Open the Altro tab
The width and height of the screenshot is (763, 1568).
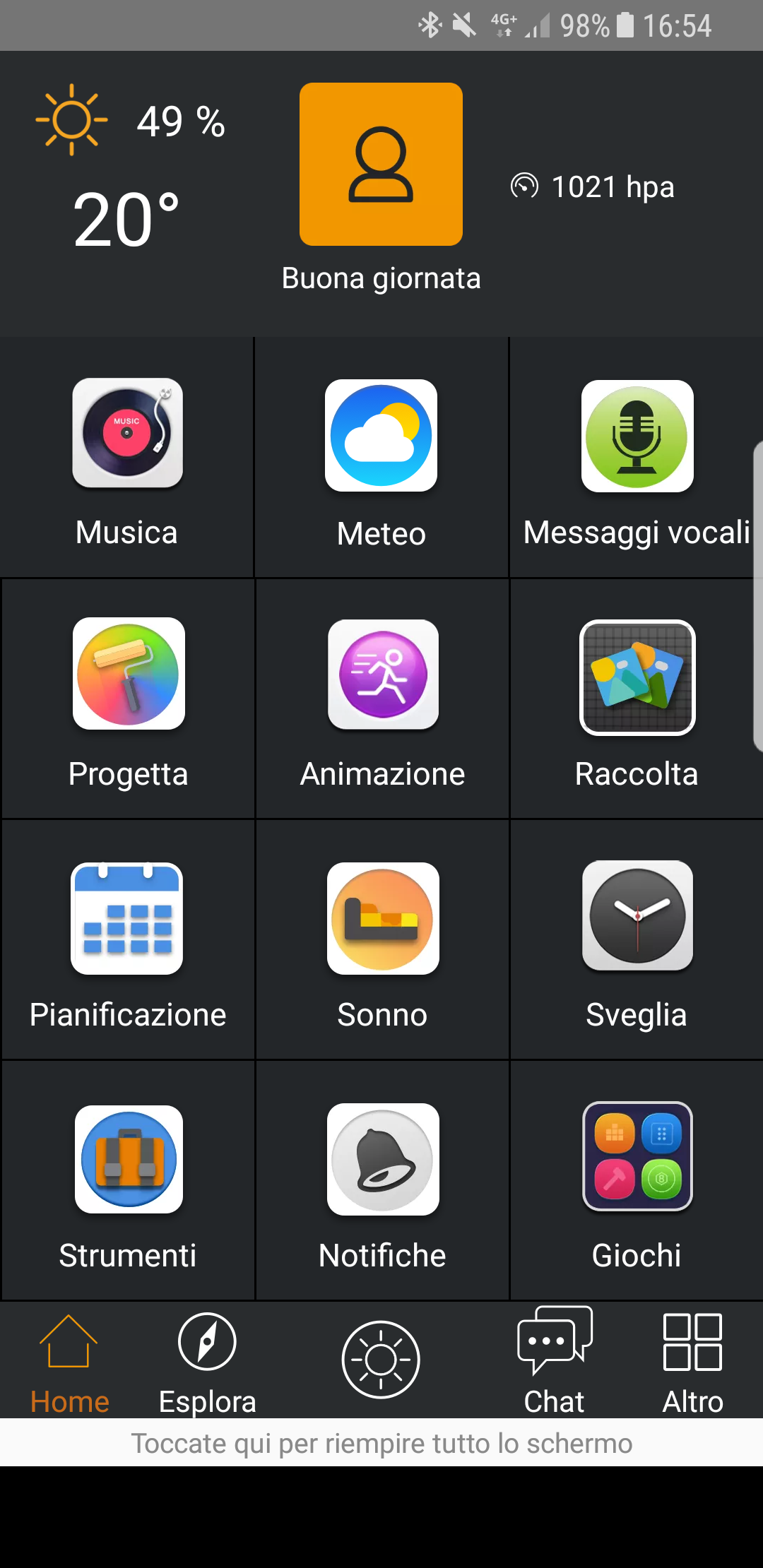(x=692, y=1364)
